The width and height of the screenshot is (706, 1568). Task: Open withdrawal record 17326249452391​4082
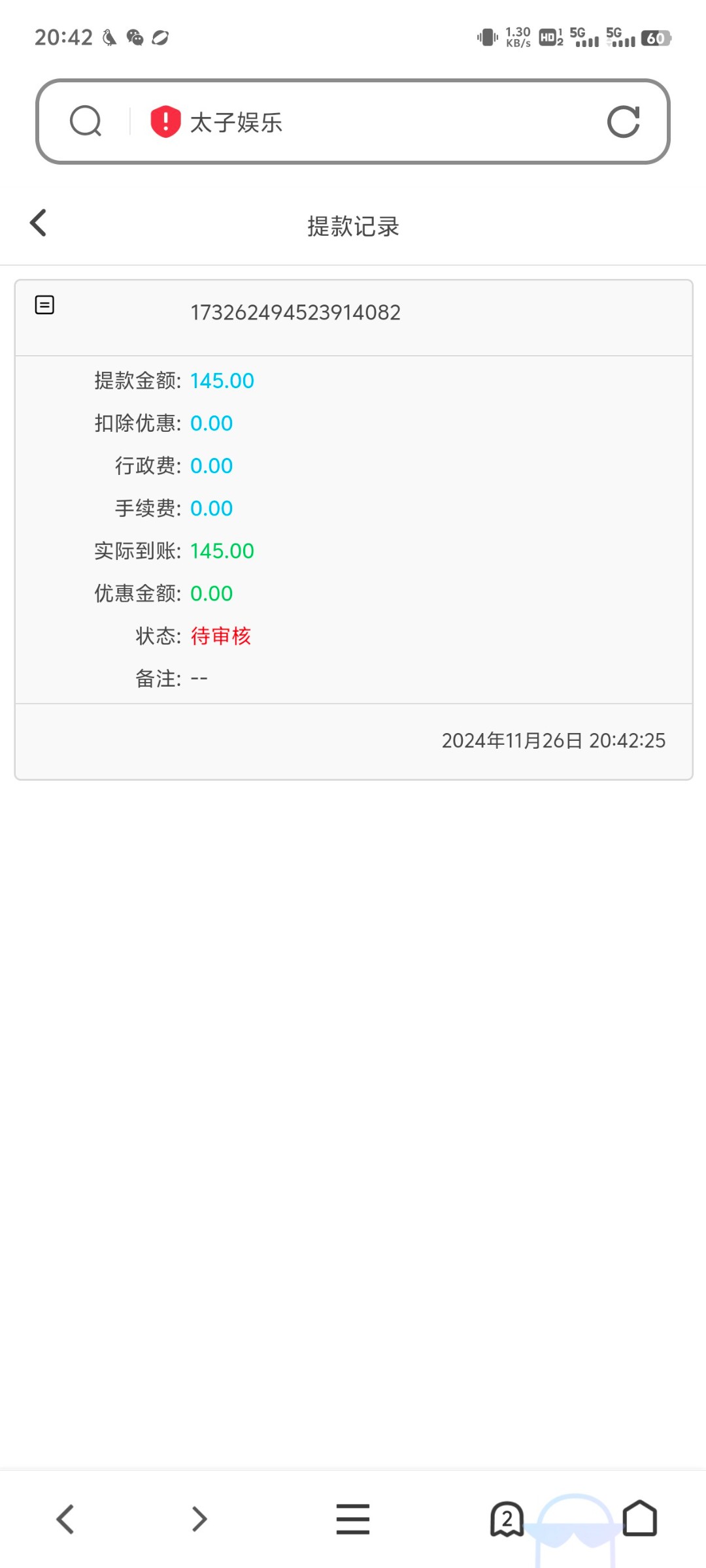[295, 313]
